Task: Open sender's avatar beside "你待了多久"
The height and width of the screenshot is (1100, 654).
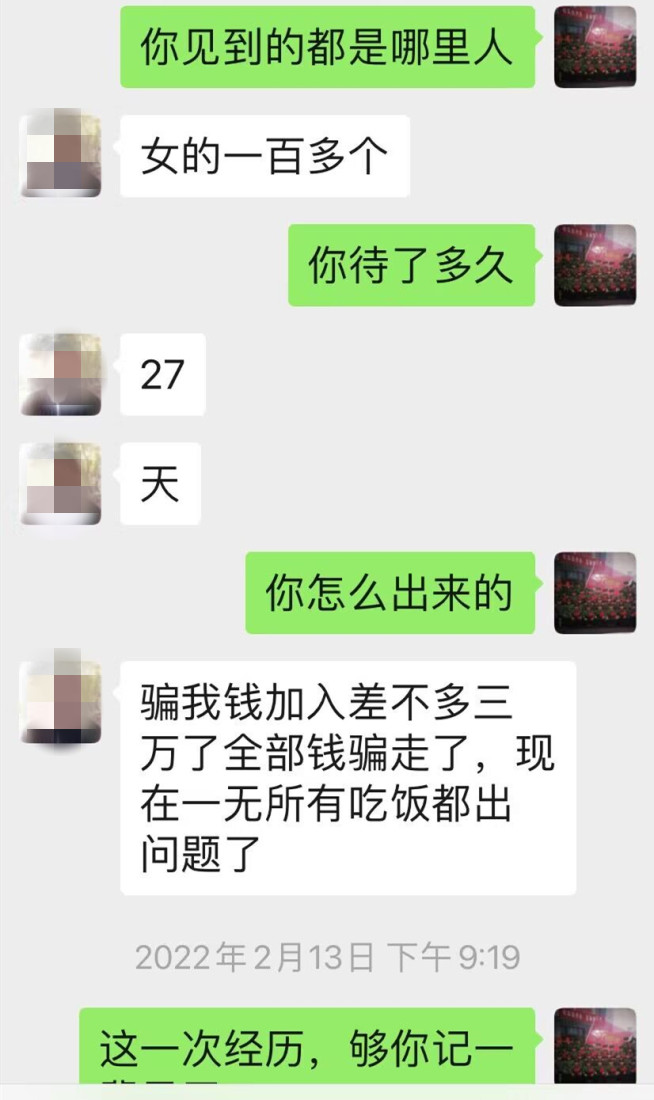Action: click(595, 265)
